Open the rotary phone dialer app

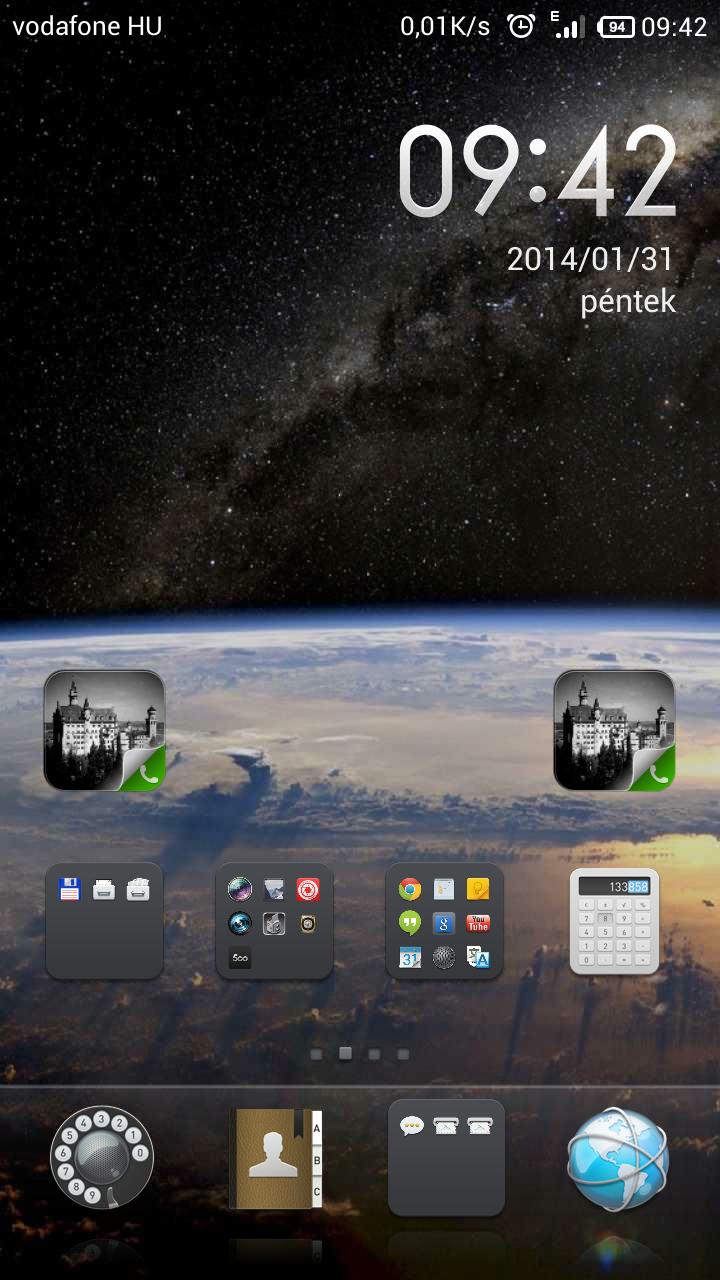tap(102, 1156)
